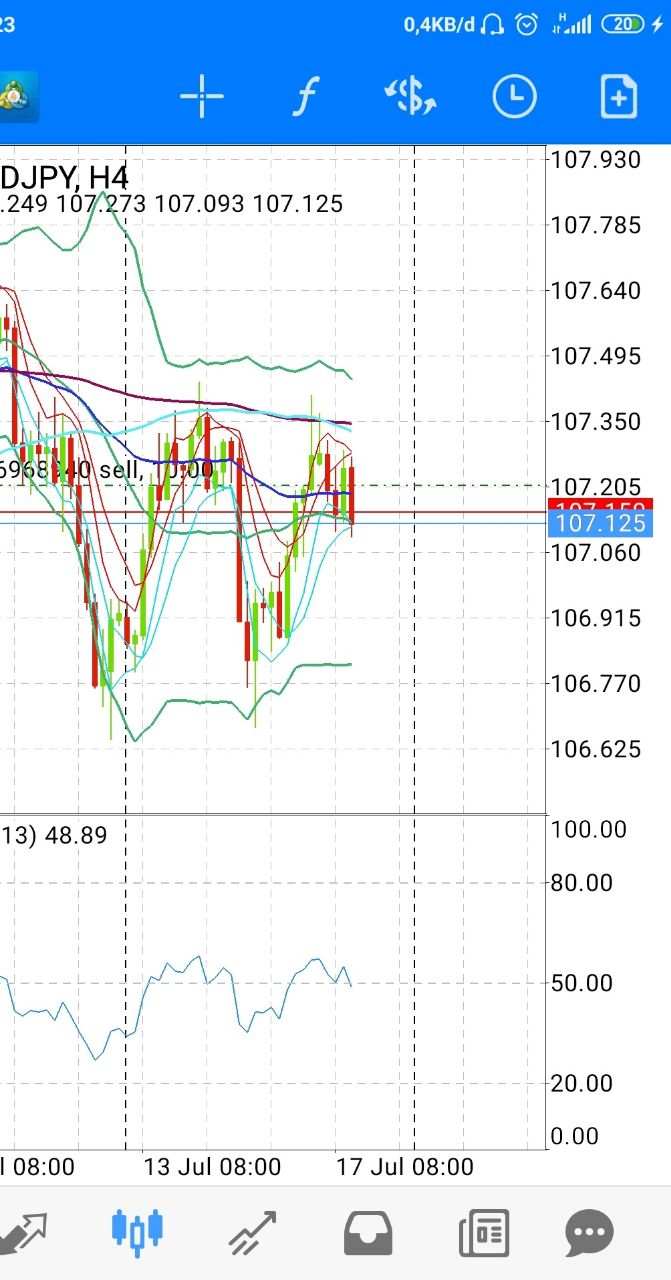
Task: Open the Chat messages tab
Action: [x=589, y=1232]
